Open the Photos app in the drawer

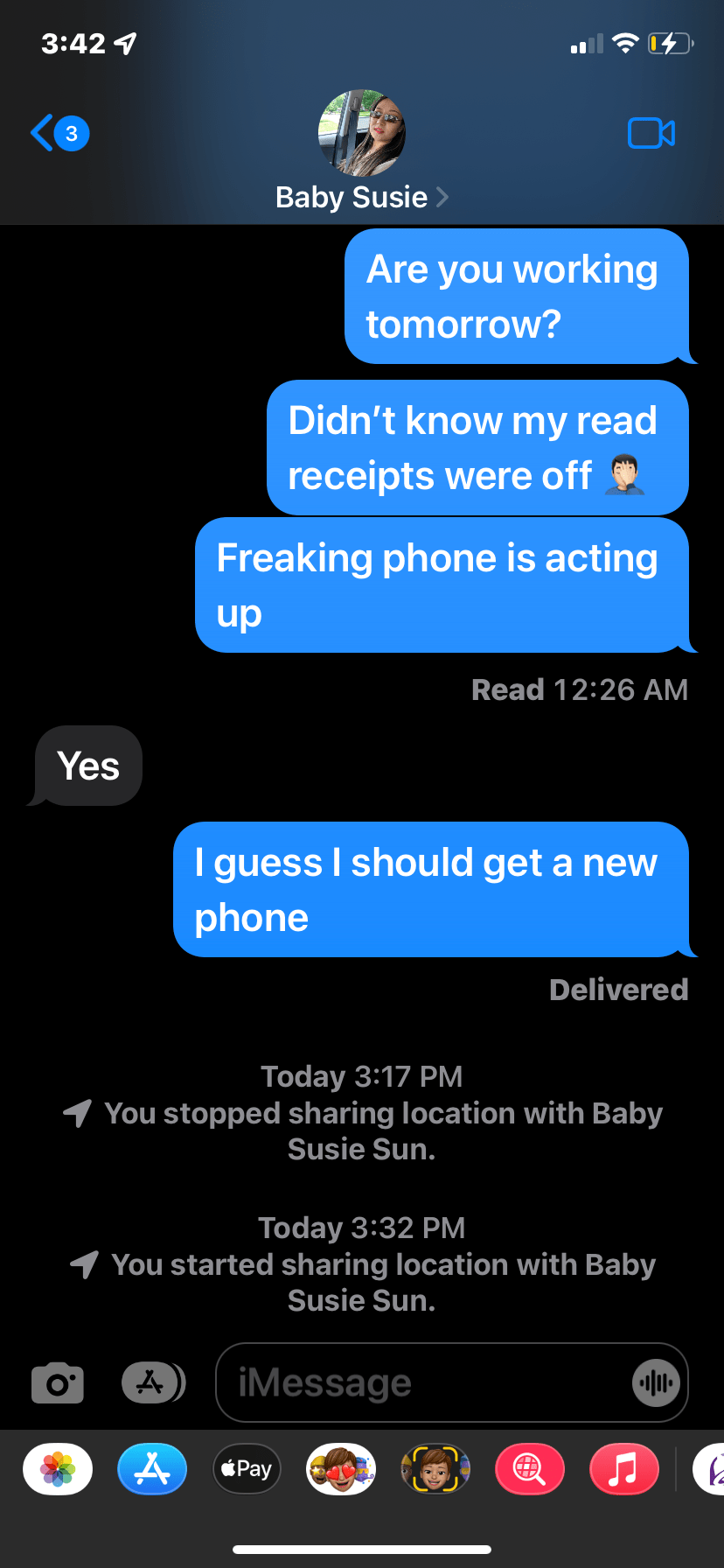[x=58, y=1469]
